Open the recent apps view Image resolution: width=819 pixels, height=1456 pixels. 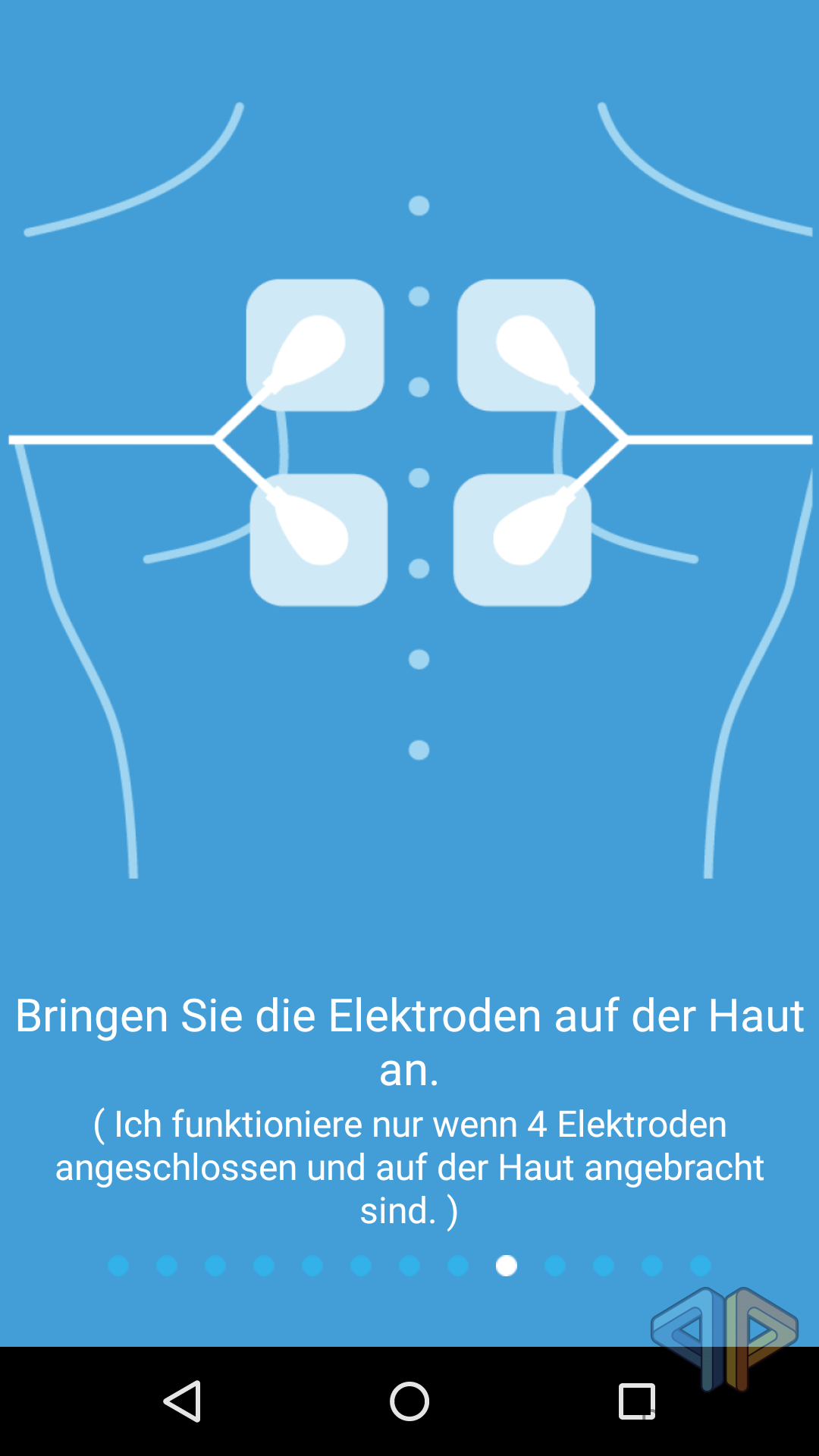pos(637,1401)
